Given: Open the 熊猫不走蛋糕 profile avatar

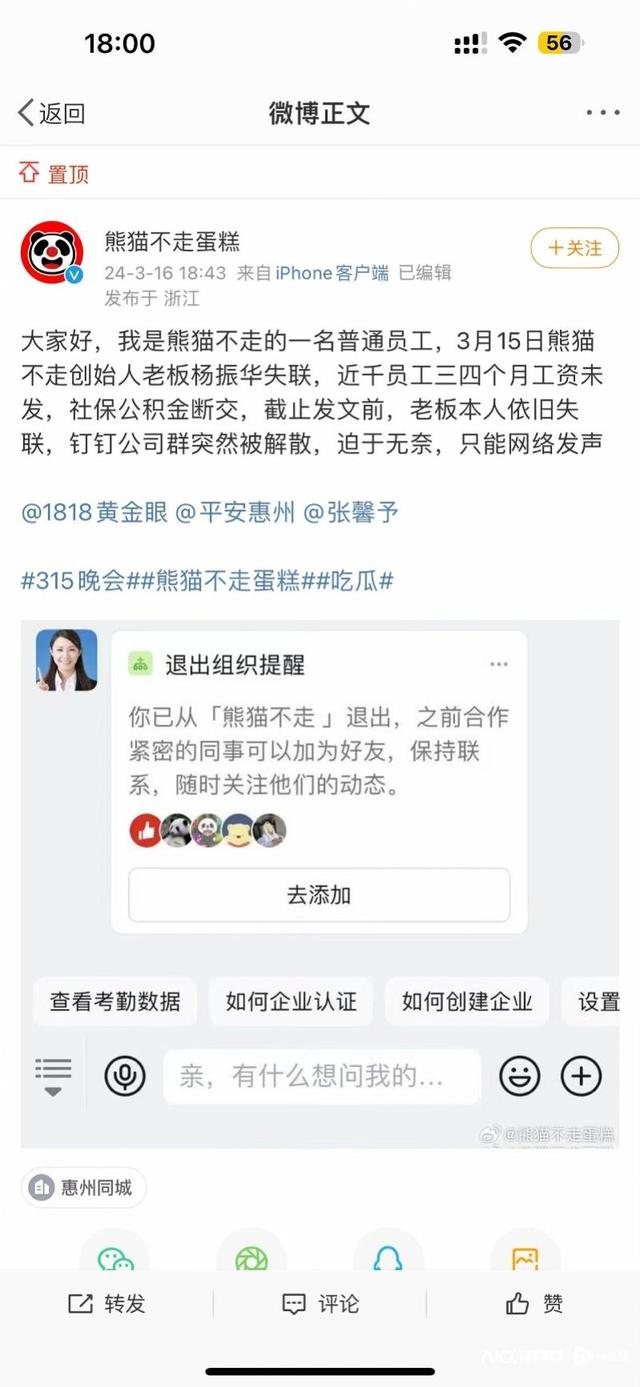Looking at the screenshot, I should point(52,252).
